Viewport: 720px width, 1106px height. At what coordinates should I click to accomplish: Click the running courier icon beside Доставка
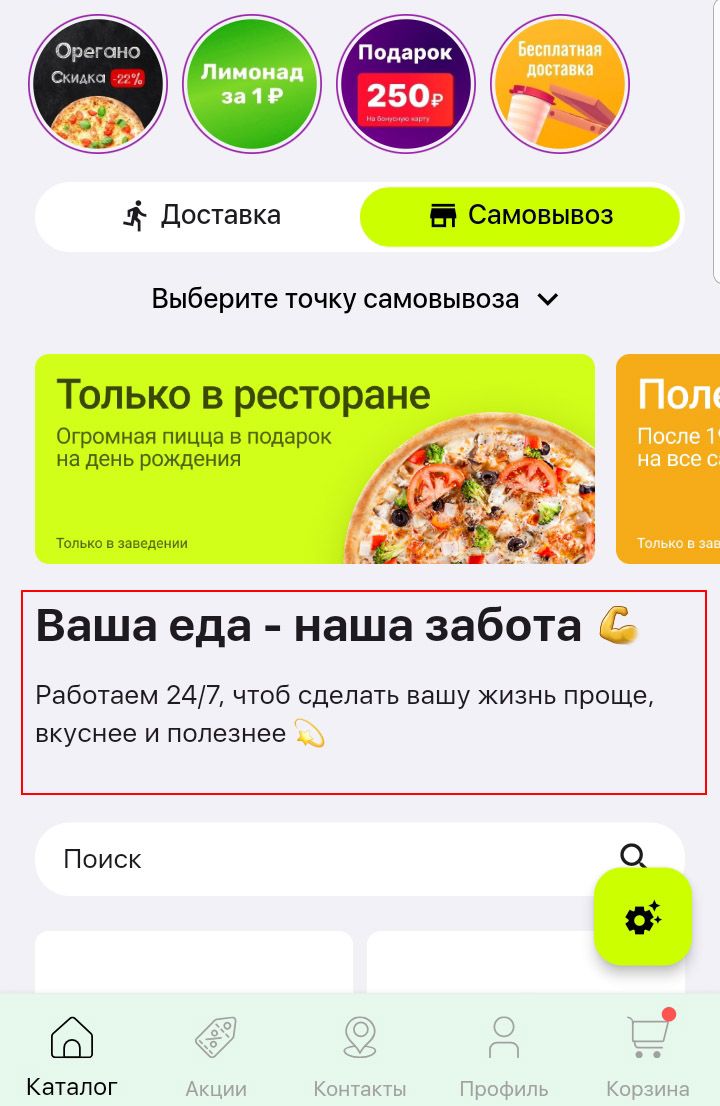click(137, 215)
